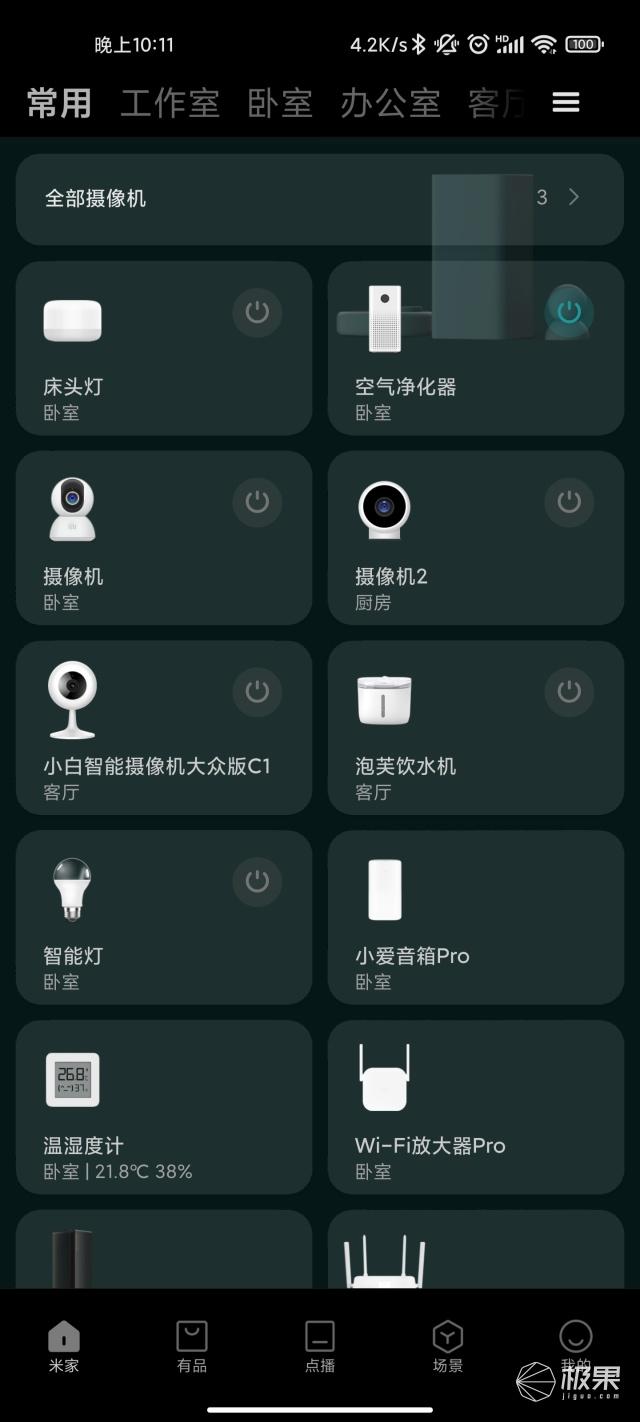The width and height of the screenshot is (640, 1422).
Task: Open the 温湿度计 device card
Action: (x=164, y=1107)
